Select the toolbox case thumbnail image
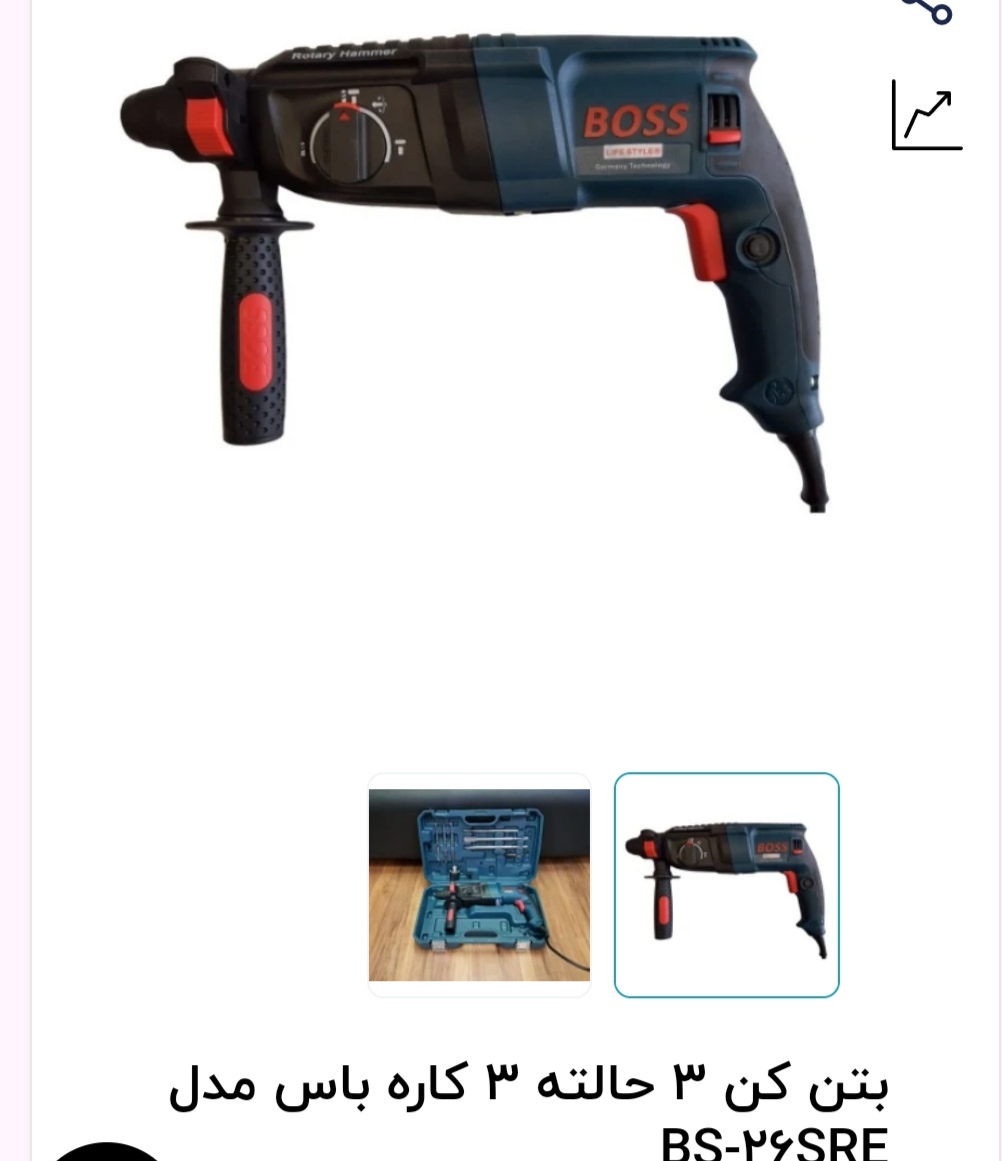1002x1161 pixels. pos(479,885)
